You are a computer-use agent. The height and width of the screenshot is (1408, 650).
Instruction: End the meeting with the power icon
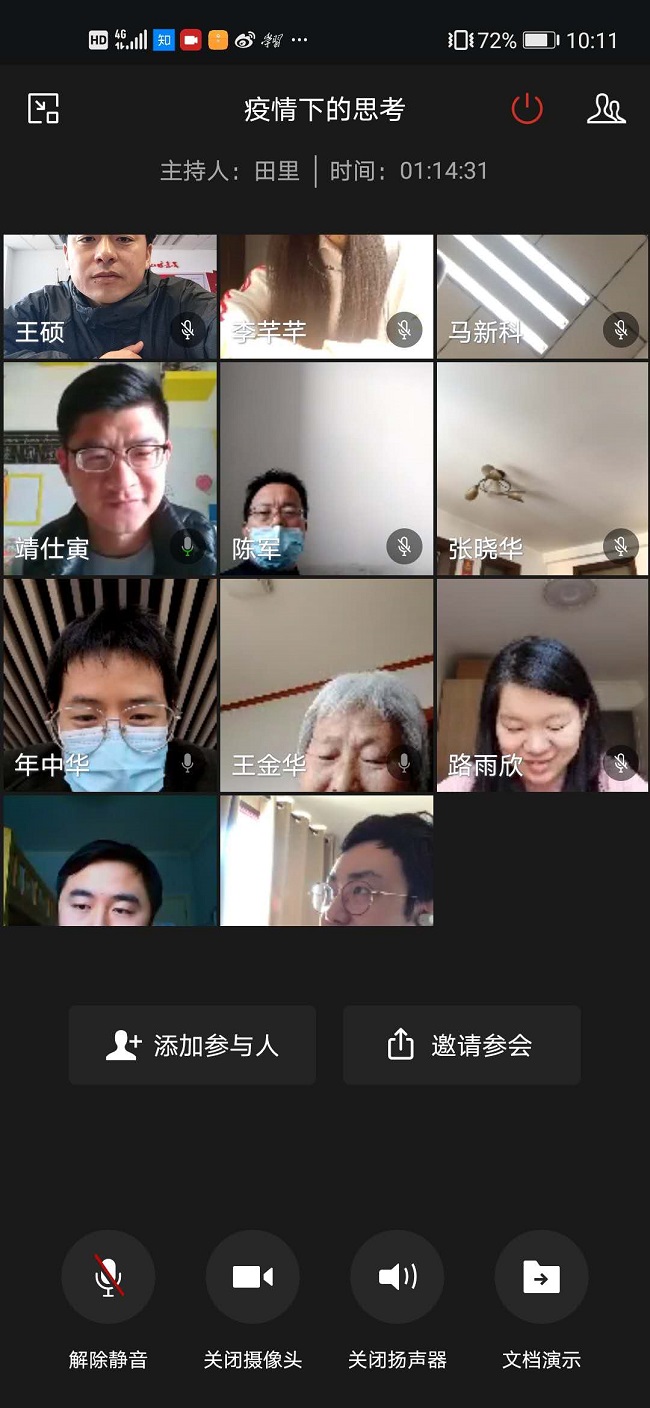[x=527, y=109]
